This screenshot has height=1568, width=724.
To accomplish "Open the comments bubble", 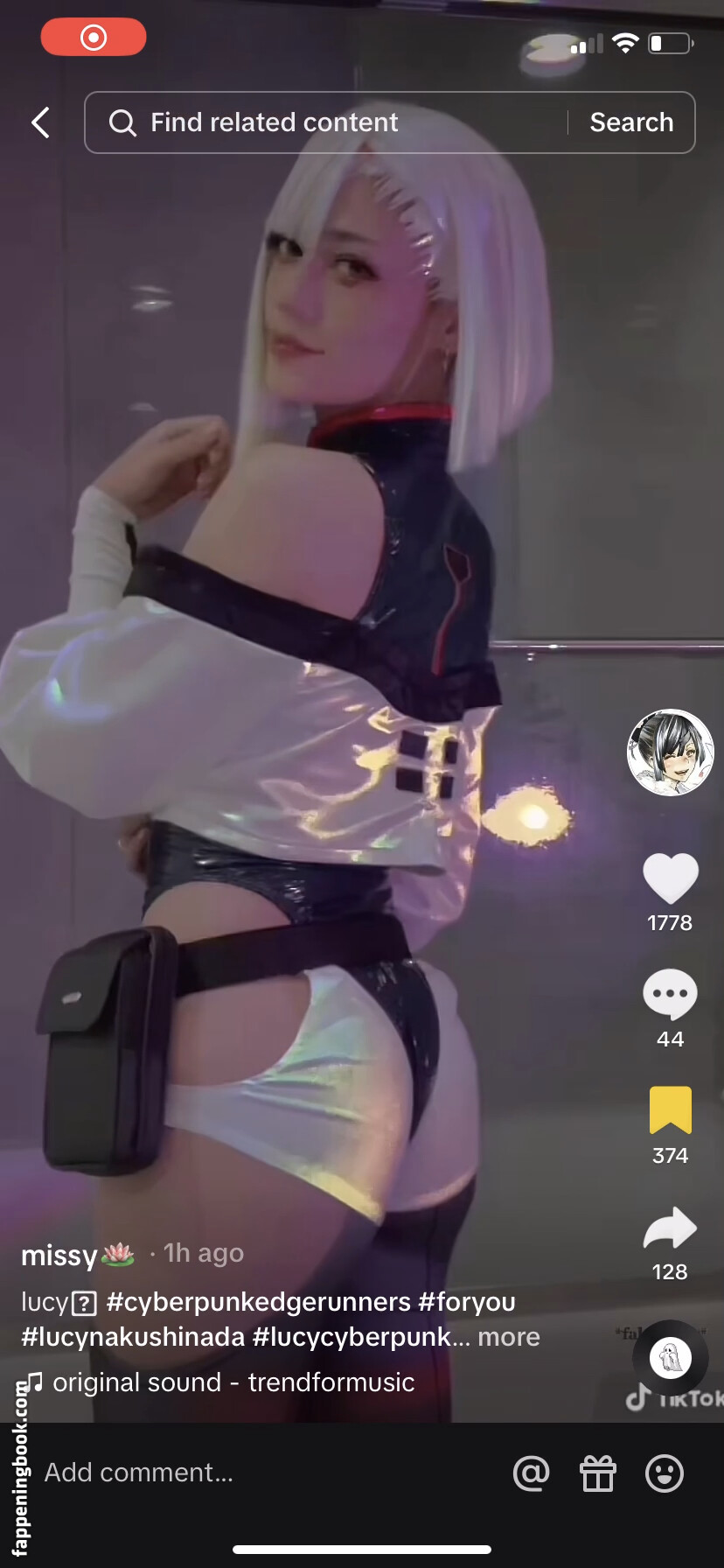I will [x=670, y=994].
